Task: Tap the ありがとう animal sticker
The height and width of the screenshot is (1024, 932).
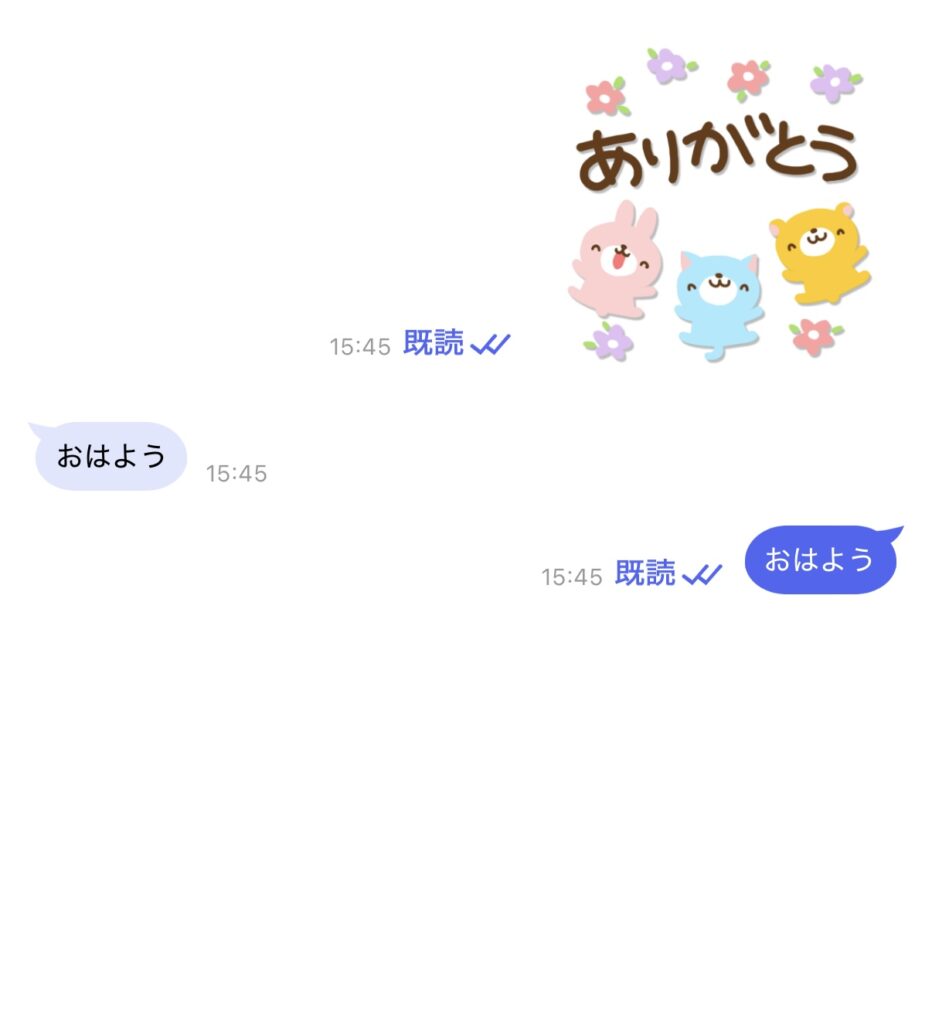Action: 718,205
